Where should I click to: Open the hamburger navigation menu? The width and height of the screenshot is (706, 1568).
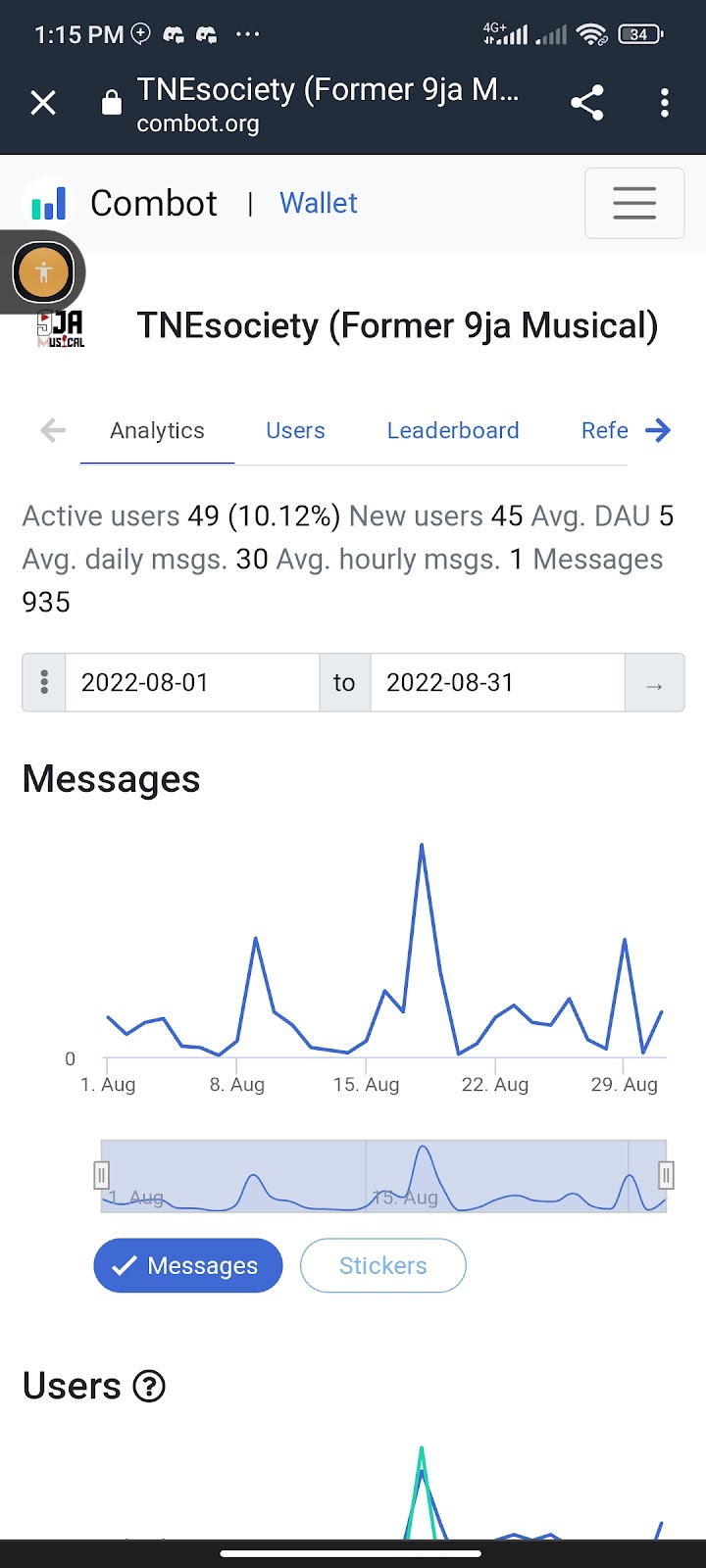point(633,203)
